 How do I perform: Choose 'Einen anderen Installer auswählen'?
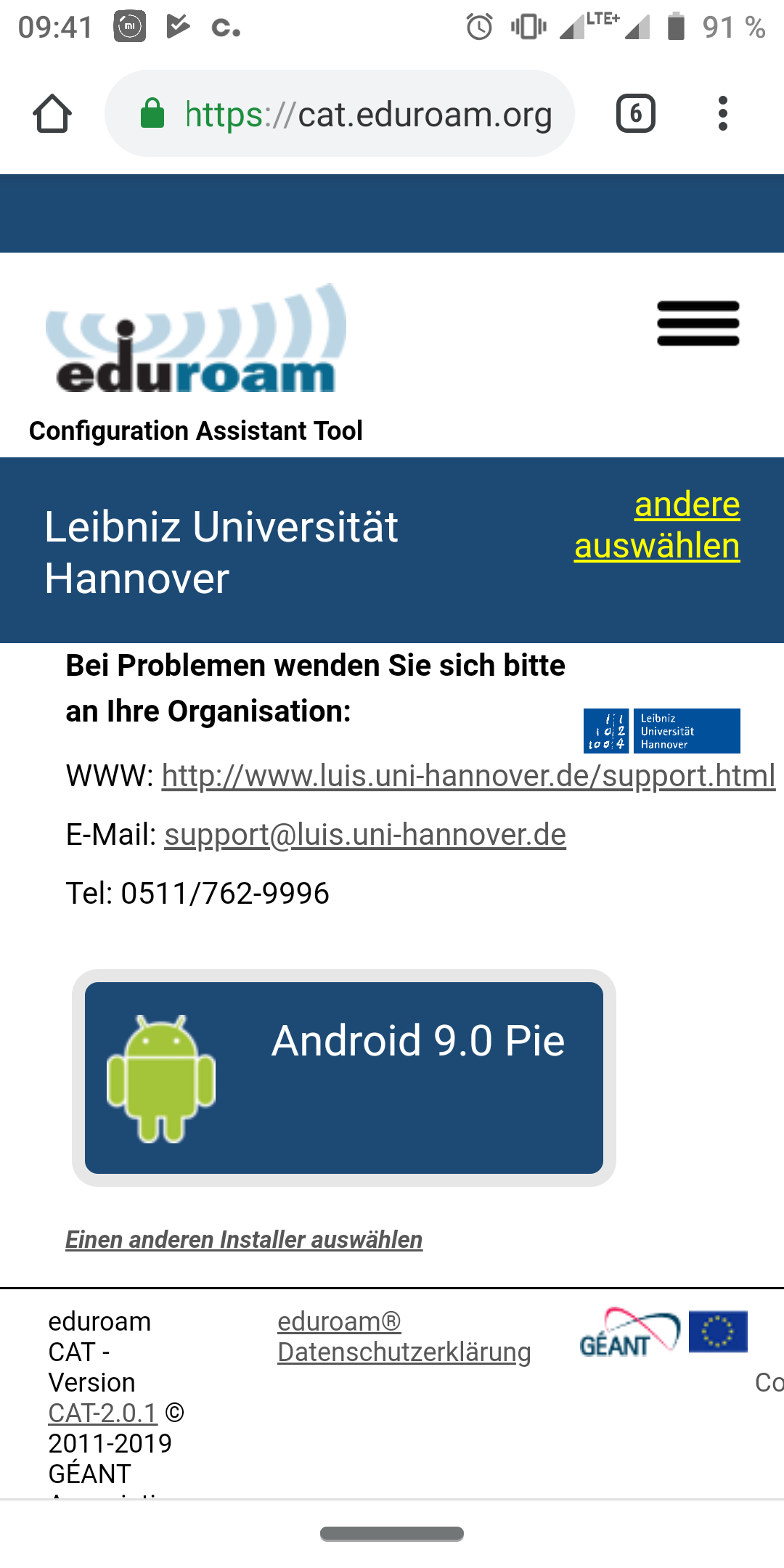(x=244, y=1240)
